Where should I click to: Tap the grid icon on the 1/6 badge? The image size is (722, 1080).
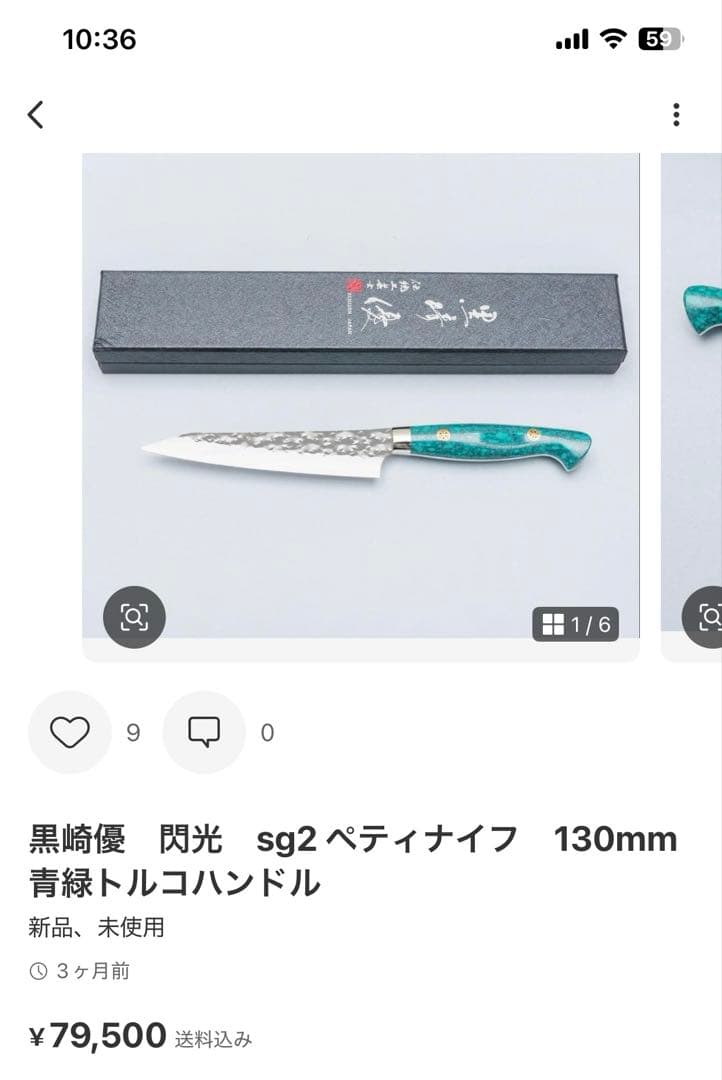(x=551, y=625)
